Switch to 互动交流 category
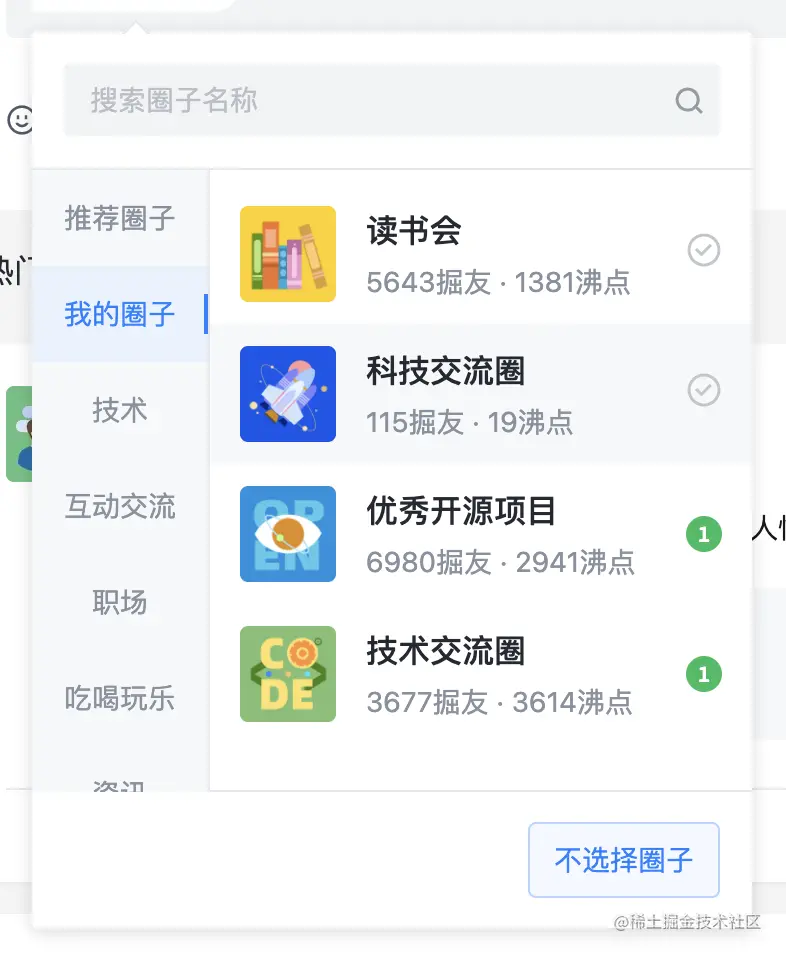 click(120, 506)
